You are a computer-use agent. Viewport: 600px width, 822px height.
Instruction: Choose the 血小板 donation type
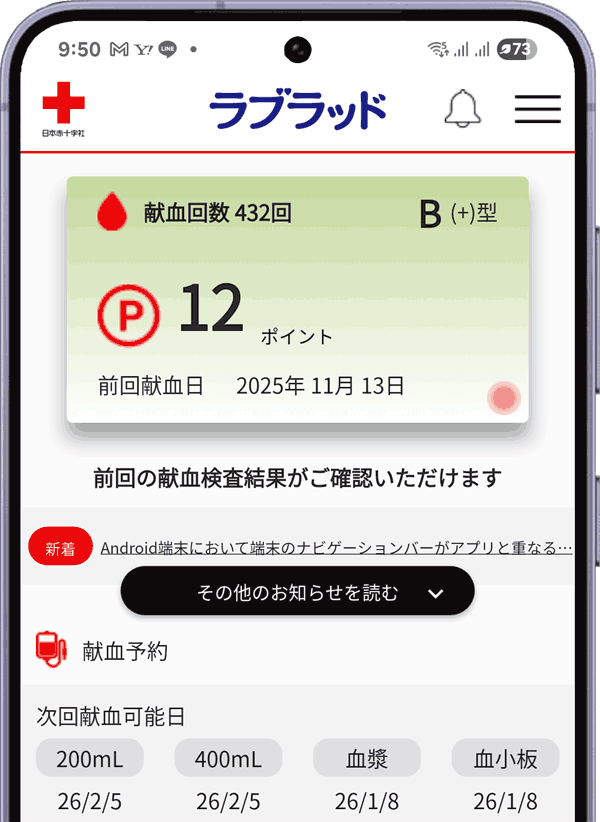tap(505, 759)
